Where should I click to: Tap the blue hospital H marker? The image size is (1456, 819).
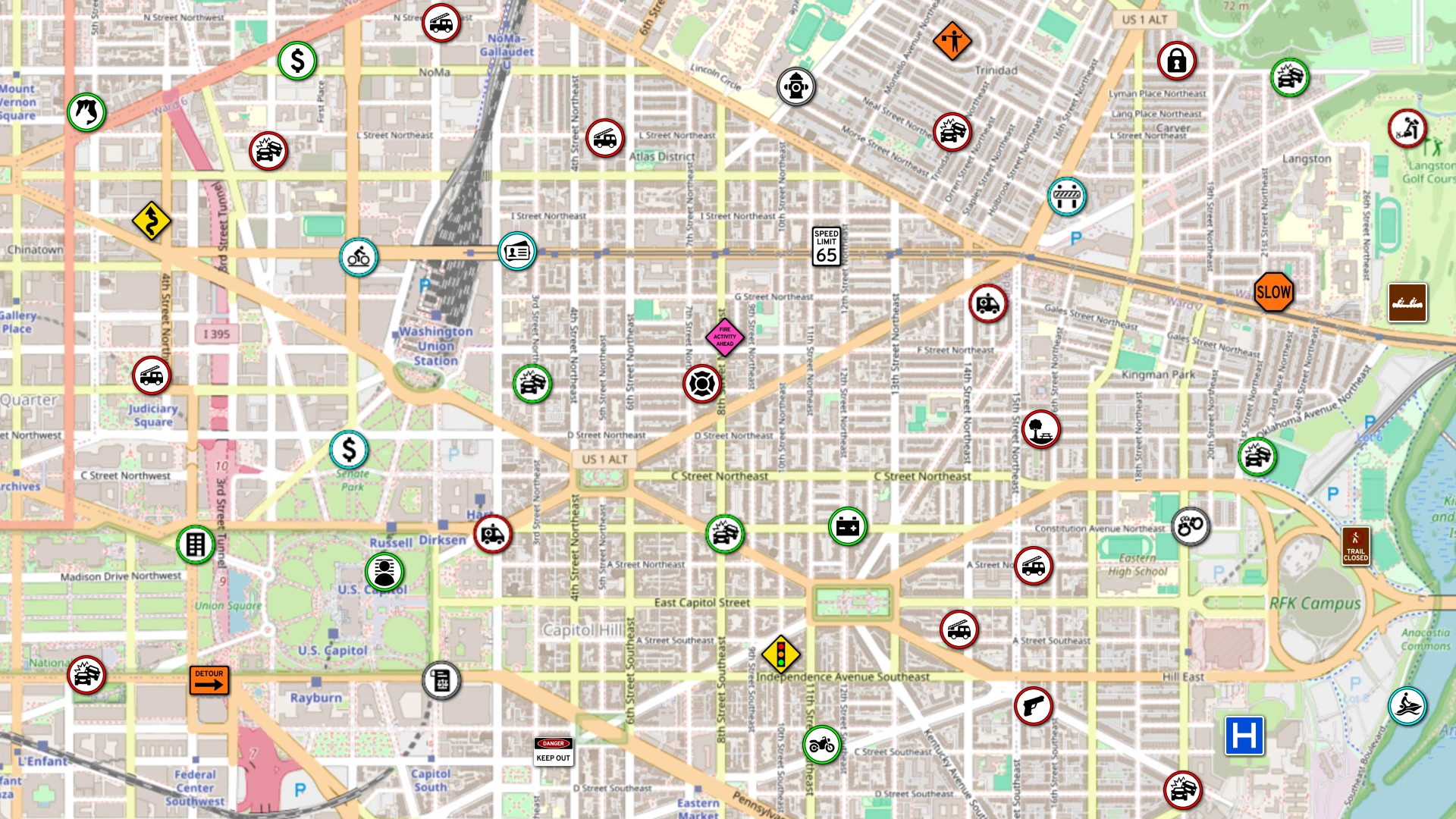[x=1244, y=736]
